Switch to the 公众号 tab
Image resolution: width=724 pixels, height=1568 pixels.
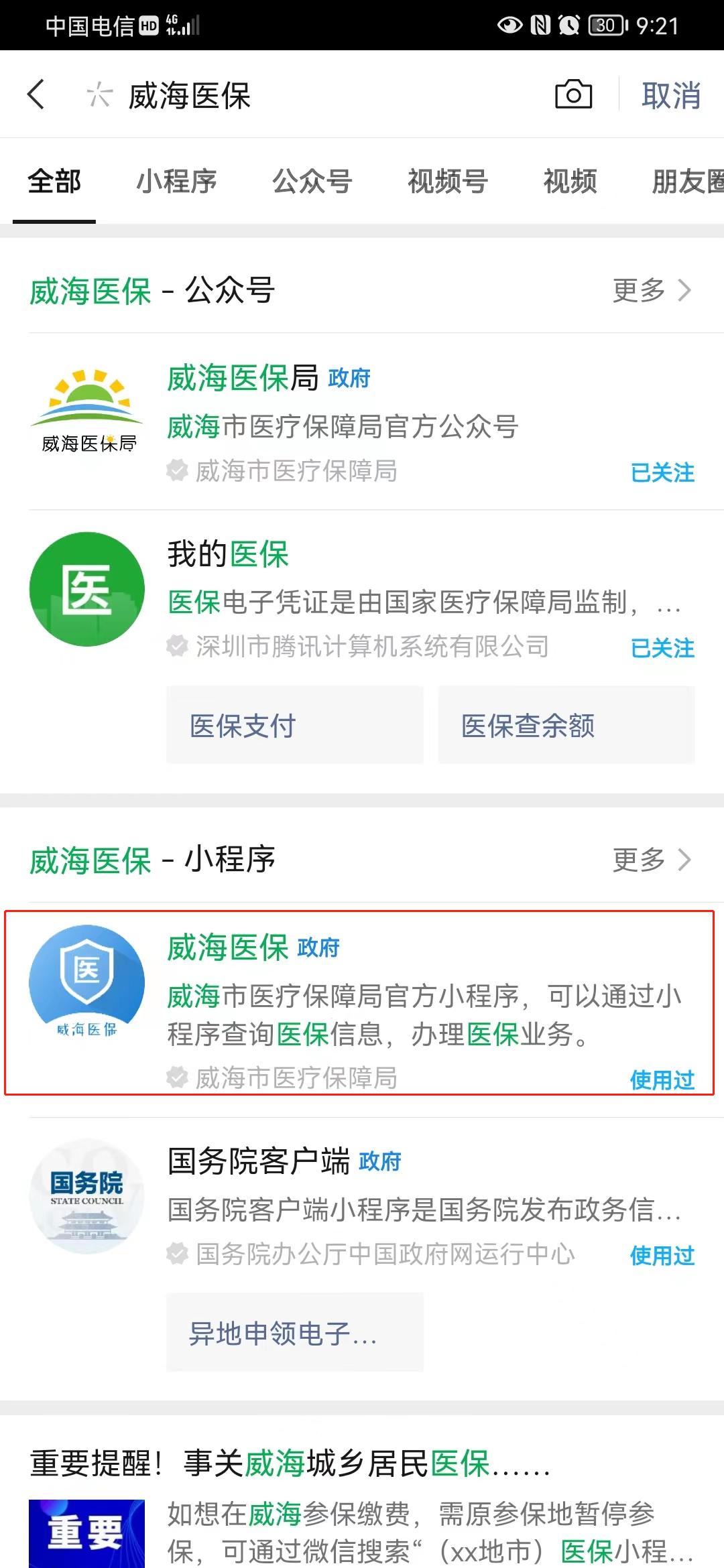(312, 182)
